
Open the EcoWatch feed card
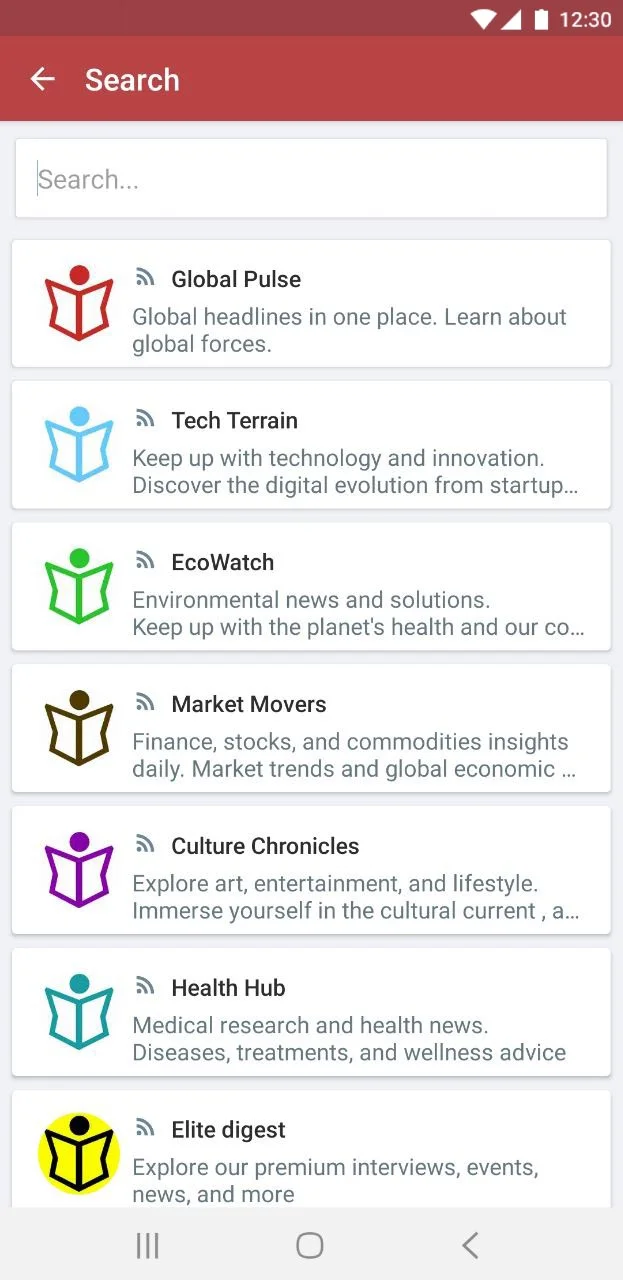coord(311,587)
